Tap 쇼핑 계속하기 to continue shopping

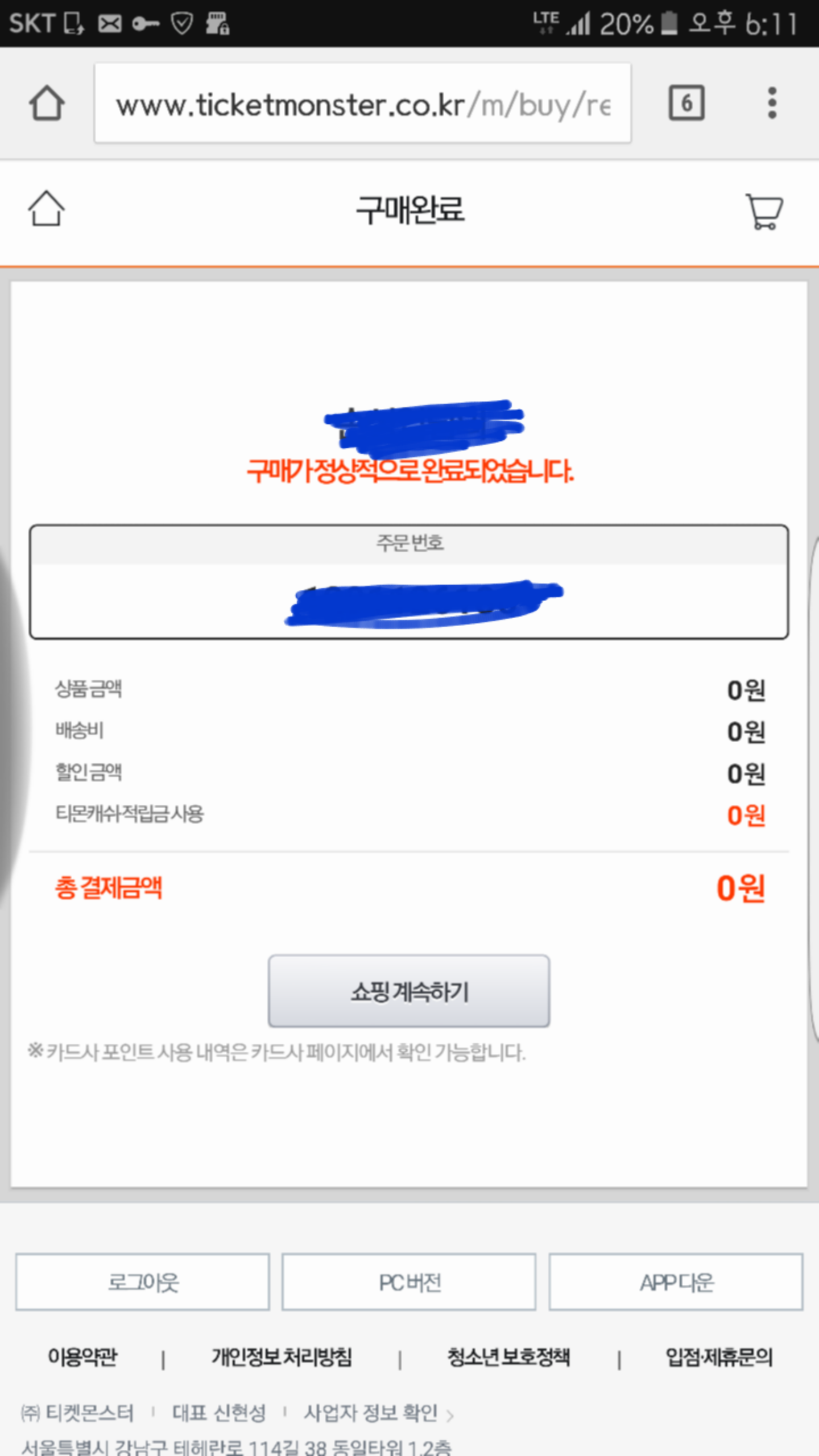pos(409,992)
